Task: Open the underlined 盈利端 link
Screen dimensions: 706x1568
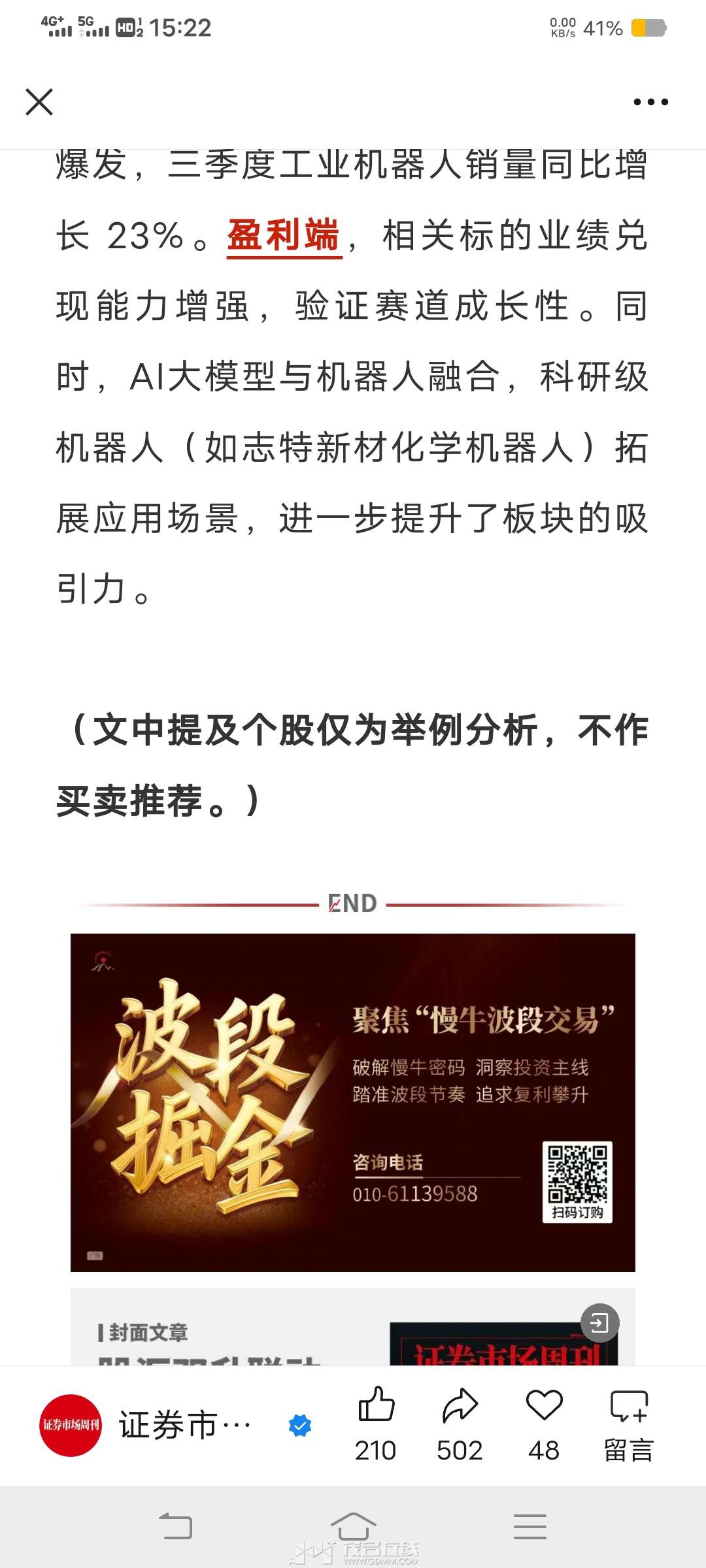Action: [x=284, y=237]
